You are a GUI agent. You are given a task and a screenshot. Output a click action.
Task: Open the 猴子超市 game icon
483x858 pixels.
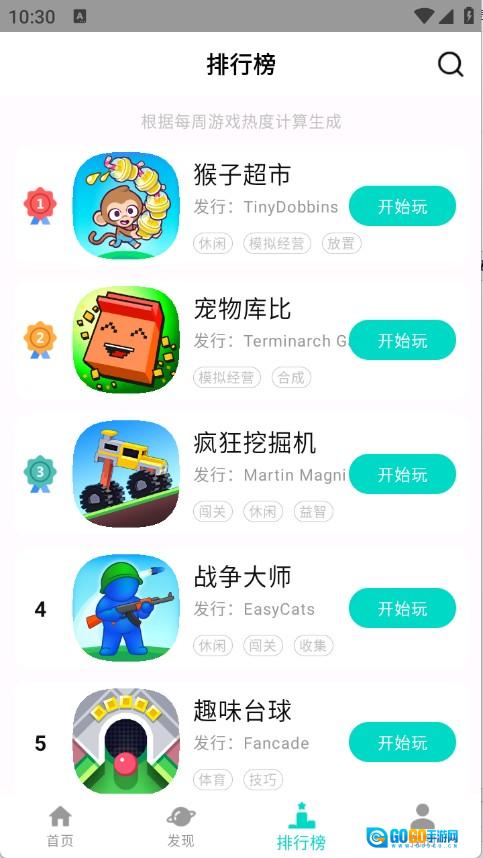pos(126,205)
